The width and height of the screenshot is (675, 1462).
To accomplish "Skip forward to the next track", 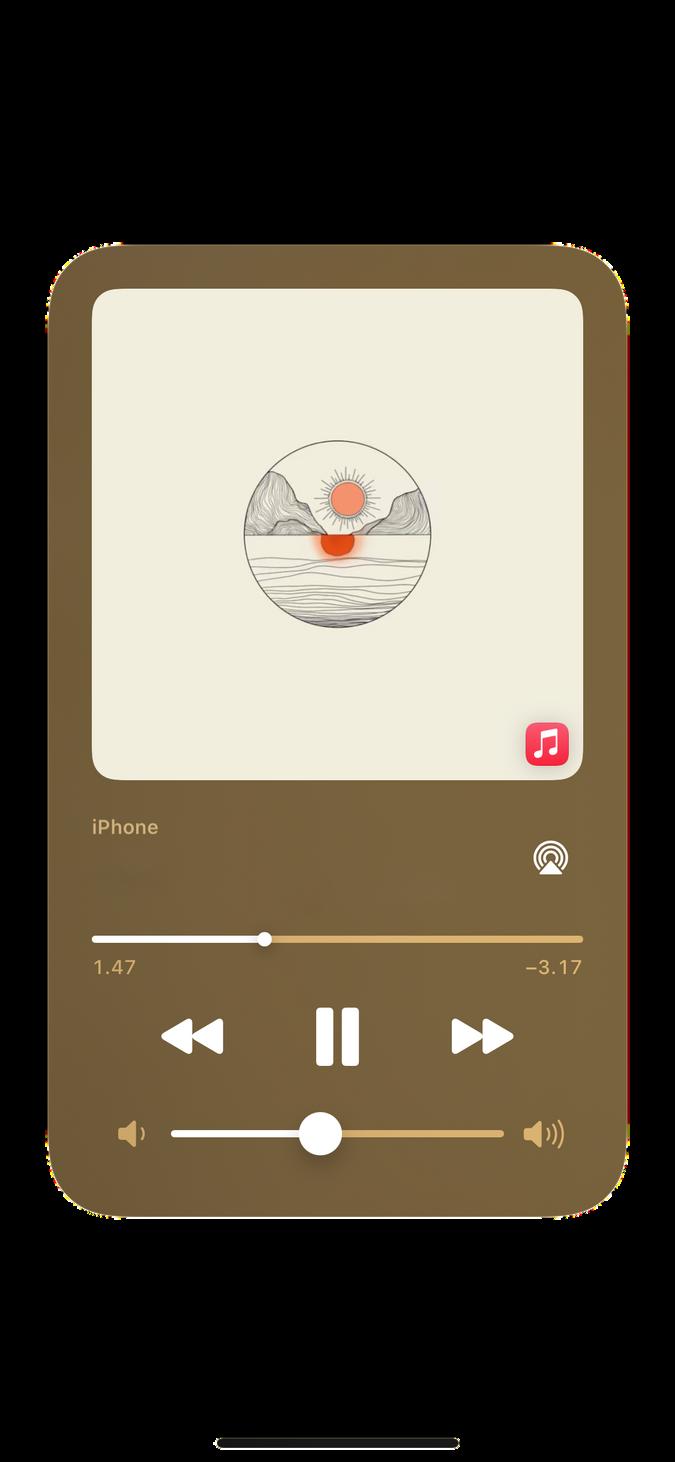I will [482, 1036].
